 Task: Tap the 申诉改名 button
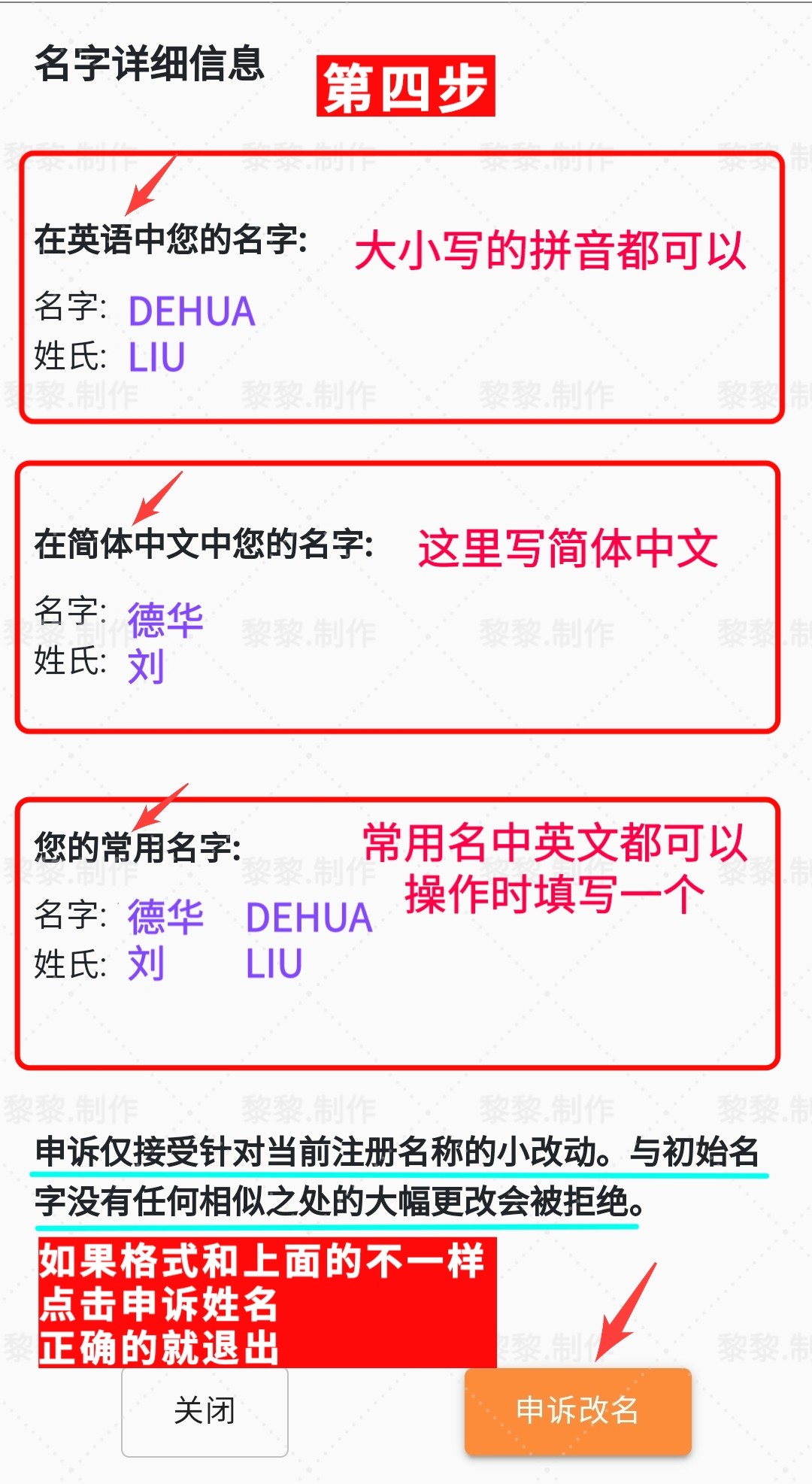[577, 1410]
